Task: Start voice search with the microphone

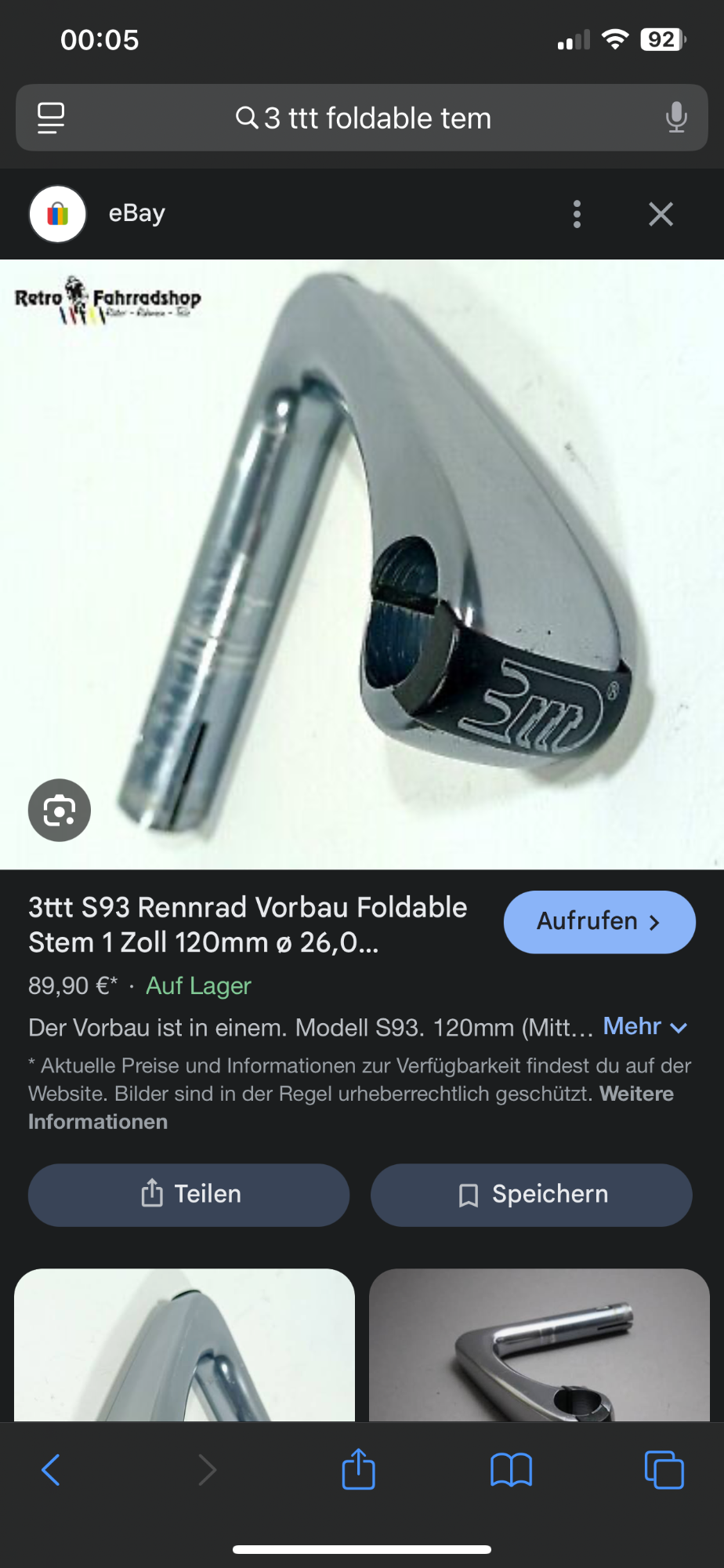Action: coord(676,118)
